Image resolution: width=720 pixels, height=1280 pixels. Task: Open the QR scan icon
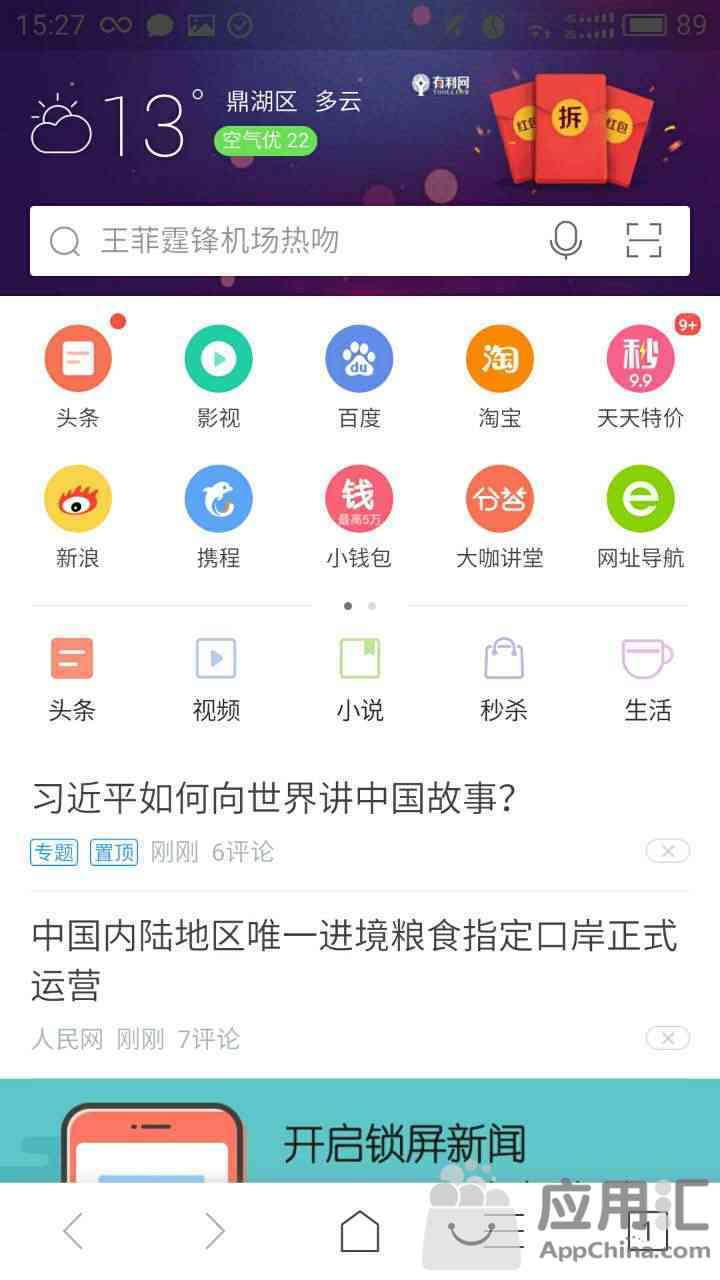[644, 241]
